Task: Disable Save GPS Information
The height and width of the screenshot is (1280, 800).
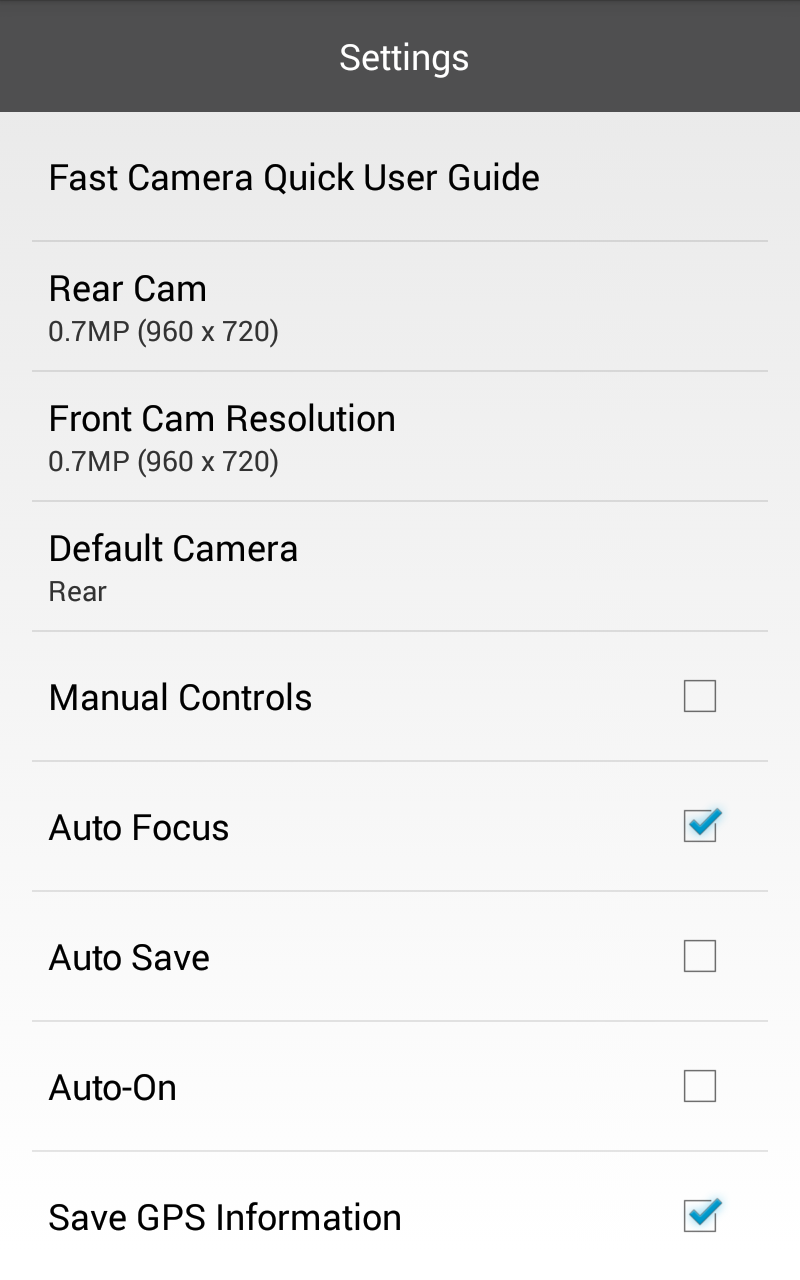Action: tap(700, 1216)
